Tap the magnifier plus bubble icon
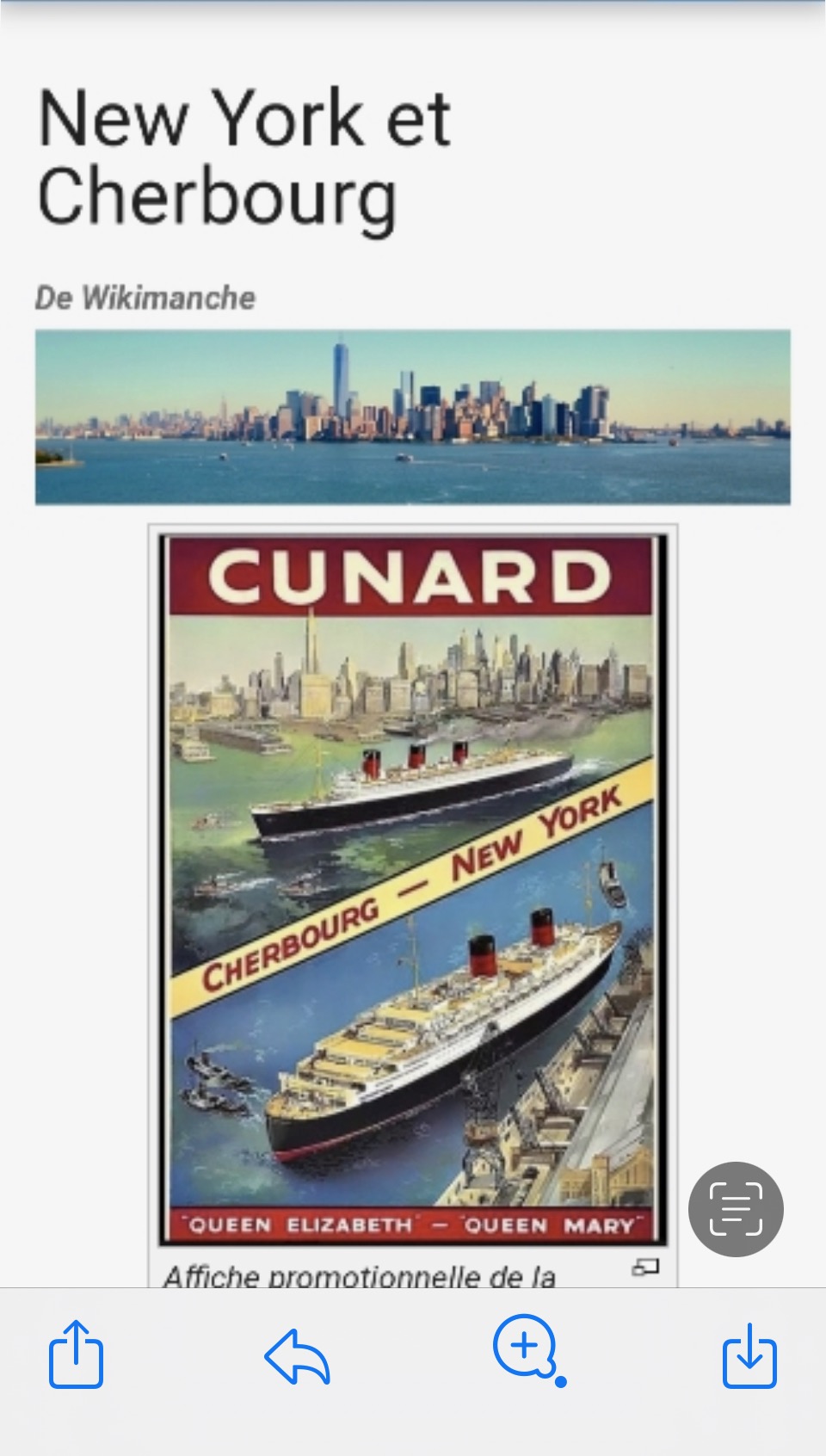The height and width of the screenshot is (1456, 826). click(x=527, y=1350)
